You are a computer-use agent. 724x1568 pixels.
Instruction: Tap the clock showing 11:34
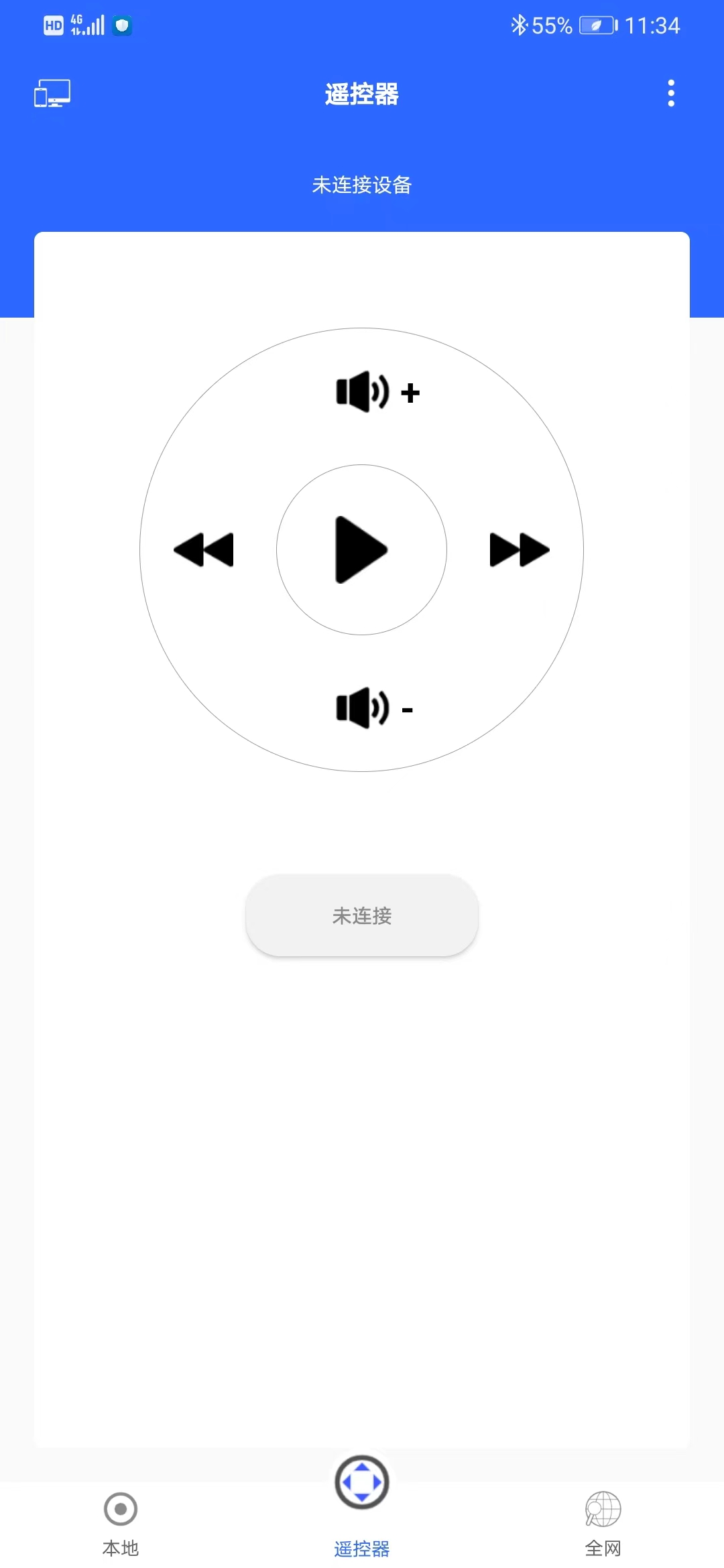click(x=652, y=25)
